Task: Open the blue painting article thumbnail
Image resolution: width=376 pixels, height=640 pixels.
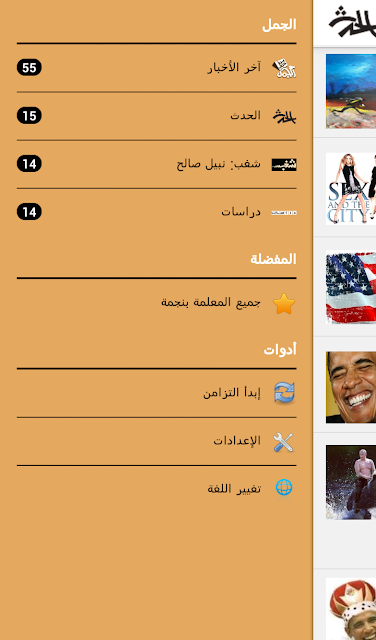Action: coord(351,91)
